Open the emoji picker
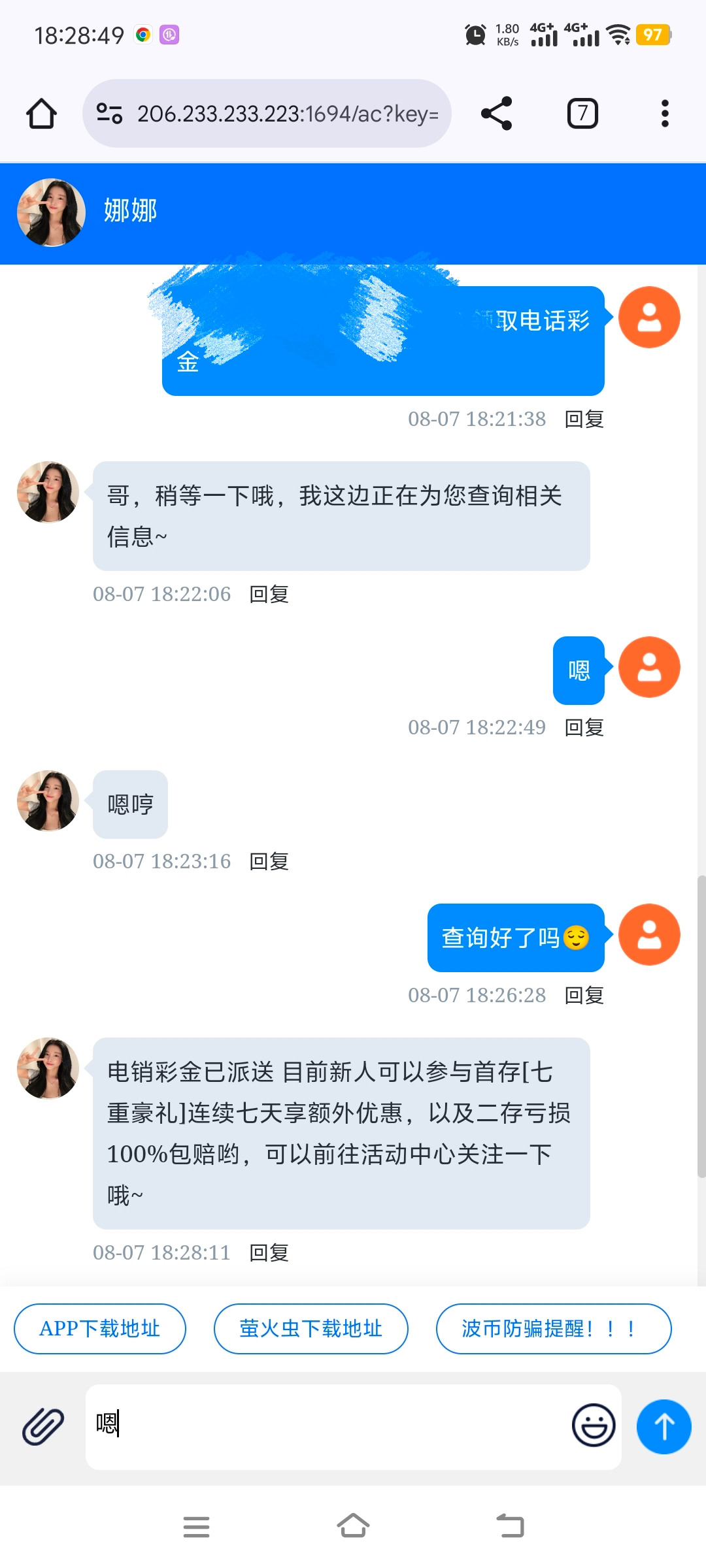This screenshot has width=706, height=1568. tap(594, 1425)
